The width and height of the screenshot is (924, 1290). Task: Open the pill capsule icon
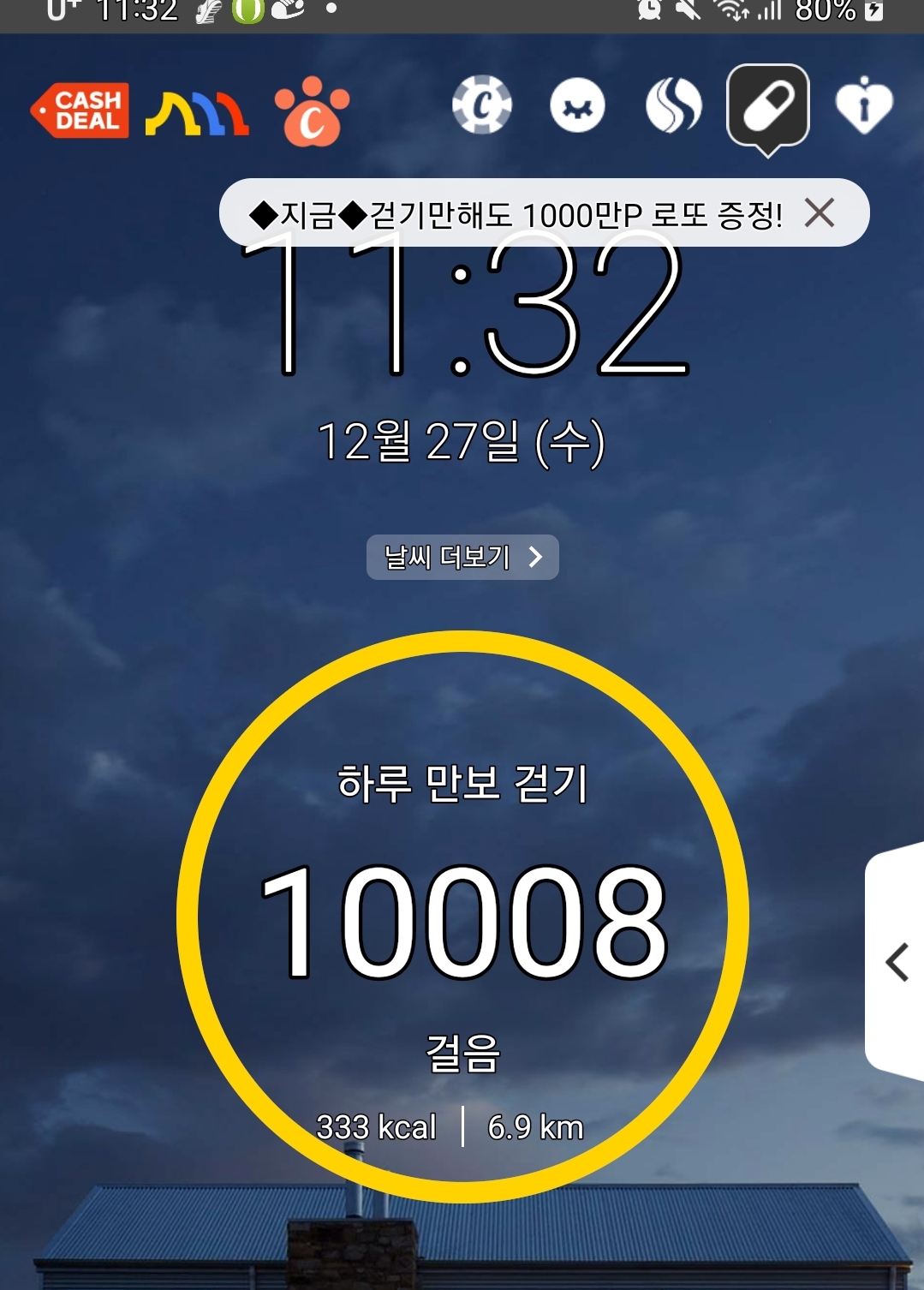click(x=768, y=106)
